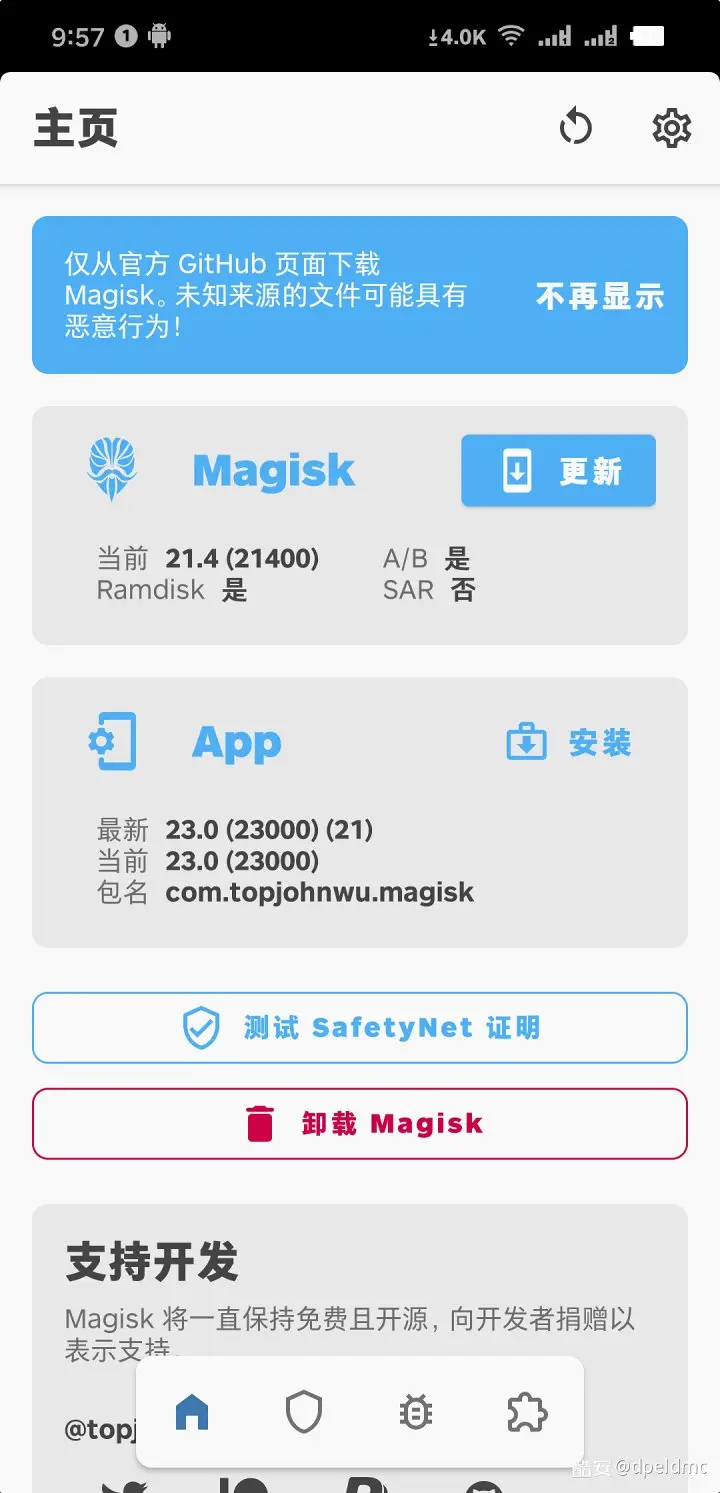Viewport: 720px width, 1493px height.
Task: Switch to the modules puzzle tab
Action: [527, 1412]
